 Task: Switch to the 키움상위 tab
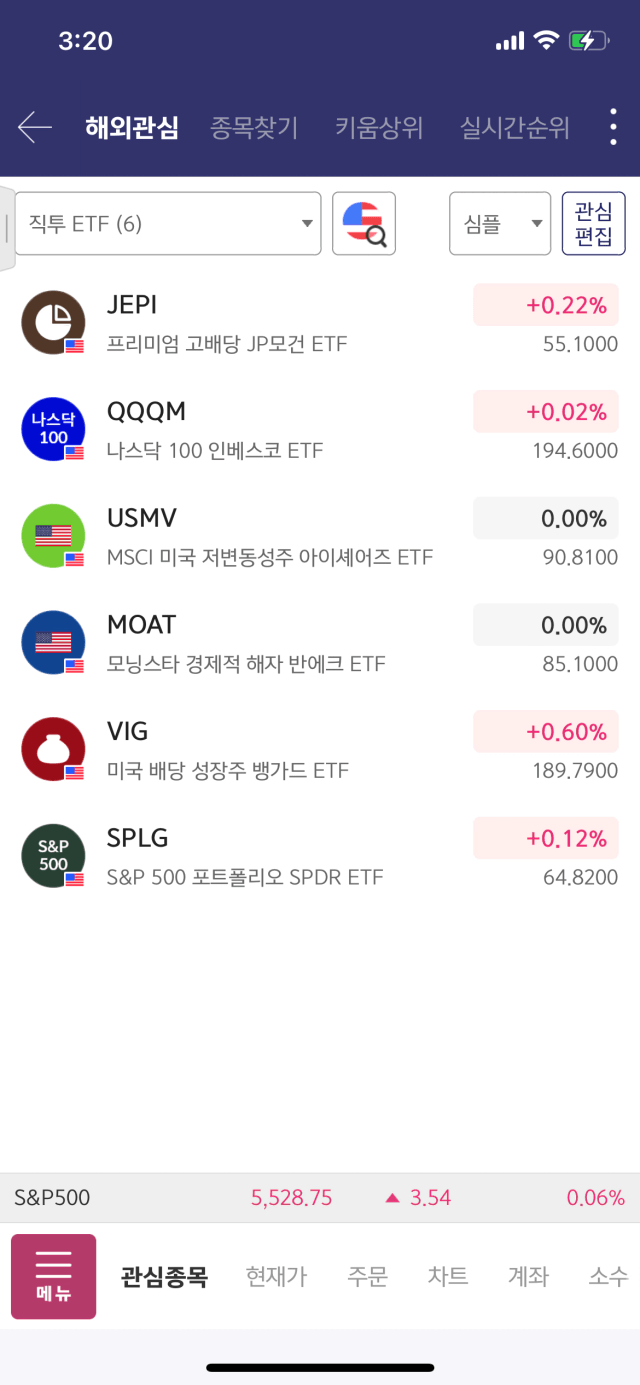[x=379, y=128]
